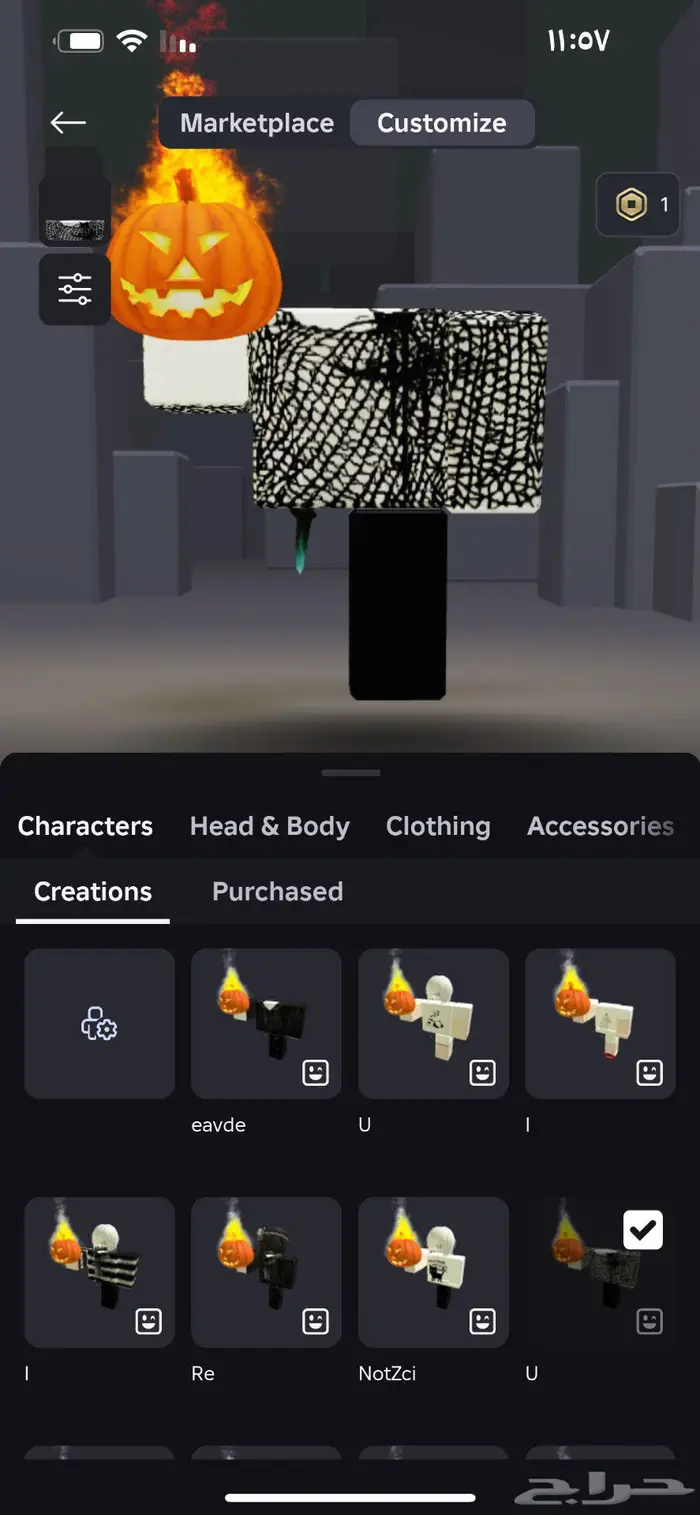Expand the panel using the drag handle
The width and height of the screenshot is (700, 1515).
(x=351, y=773)
